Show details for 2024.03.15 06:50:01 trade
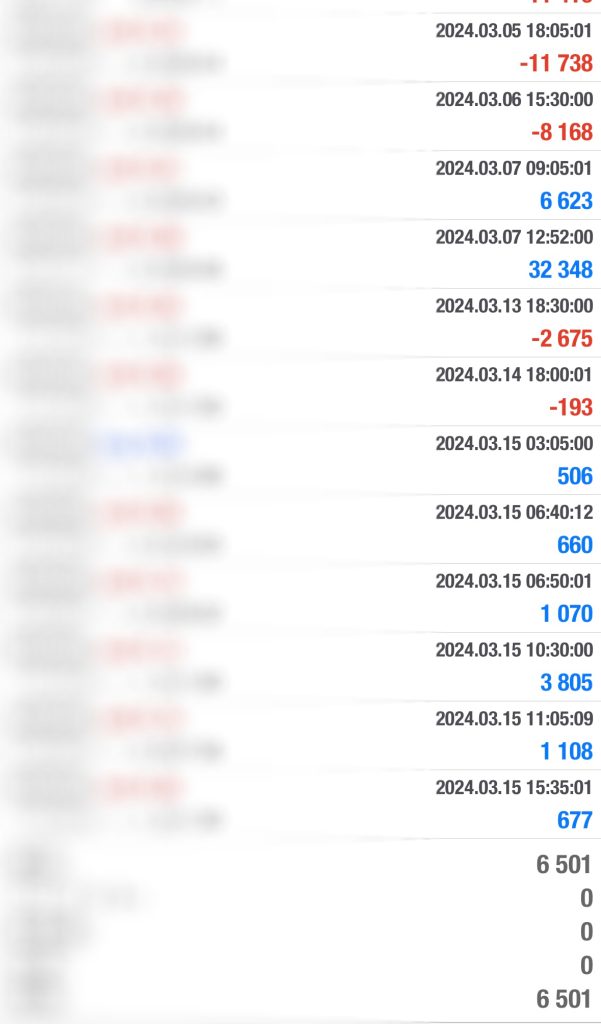This screenshot has height=1024, width=601. (x=300, y=598)
